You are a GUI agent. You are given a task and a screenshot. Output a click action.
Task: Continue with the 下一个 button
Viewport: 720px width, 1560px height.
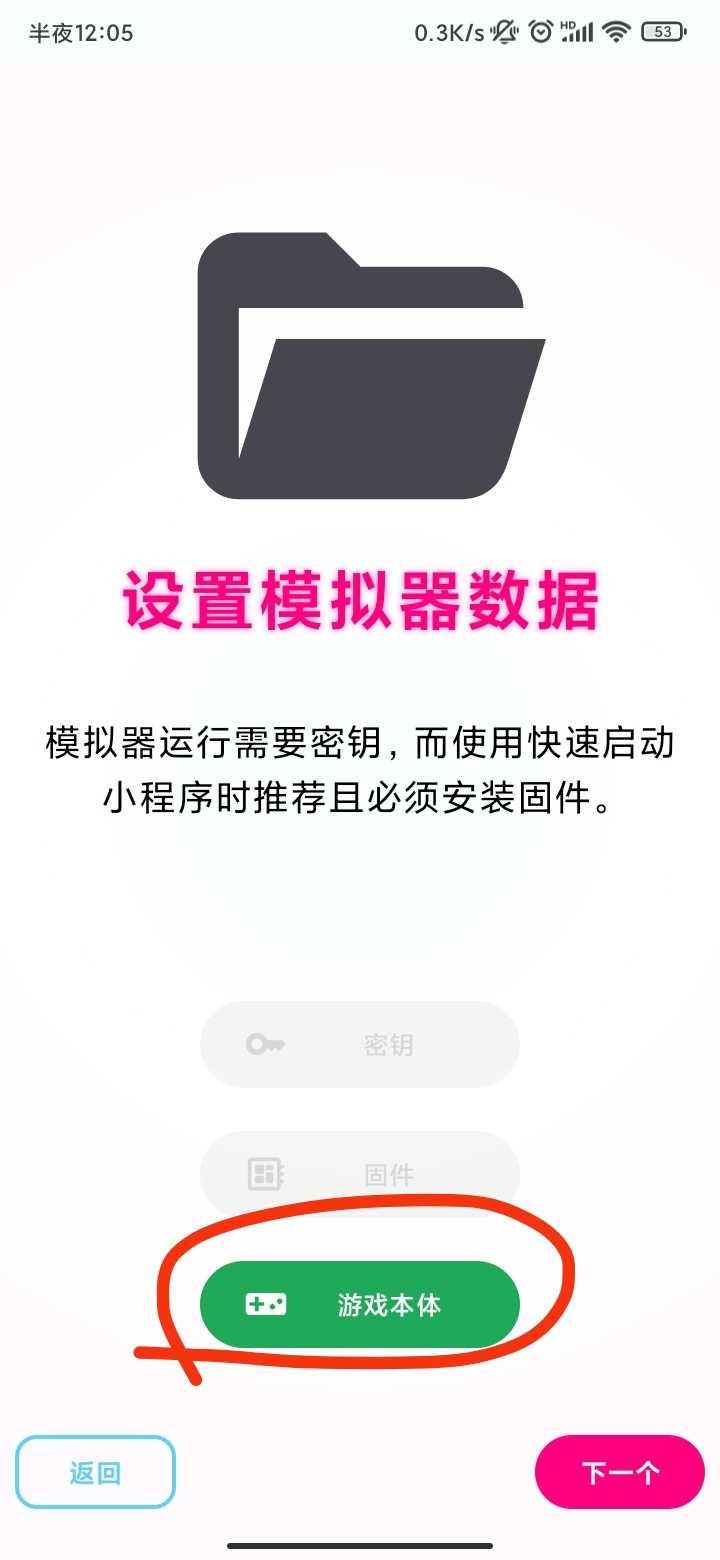point(620,1472)
